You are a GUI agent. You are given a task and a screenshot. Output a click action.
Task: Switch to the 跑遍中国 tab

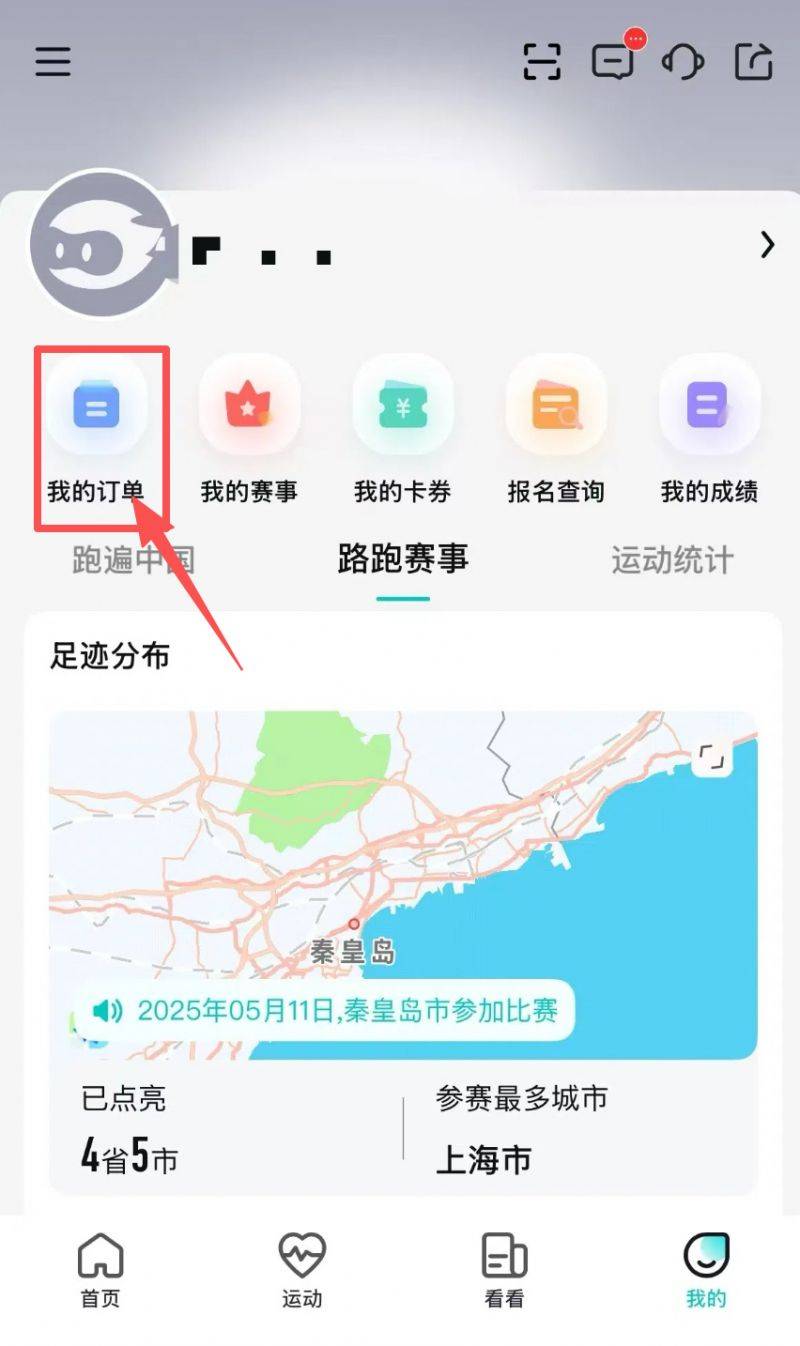pyautogui.click(x=133, y=560)
